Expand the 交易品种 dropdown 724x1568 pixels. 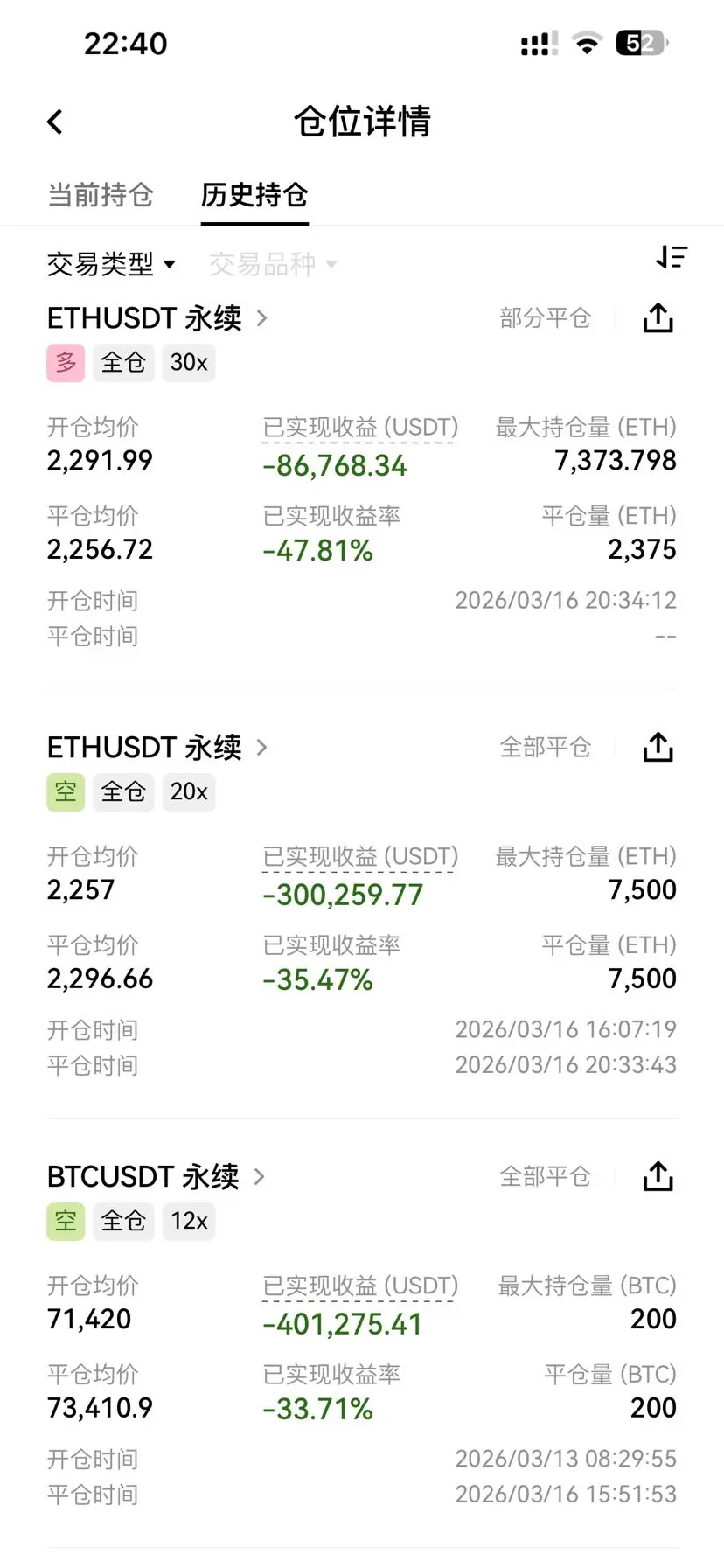pos(273,264)
